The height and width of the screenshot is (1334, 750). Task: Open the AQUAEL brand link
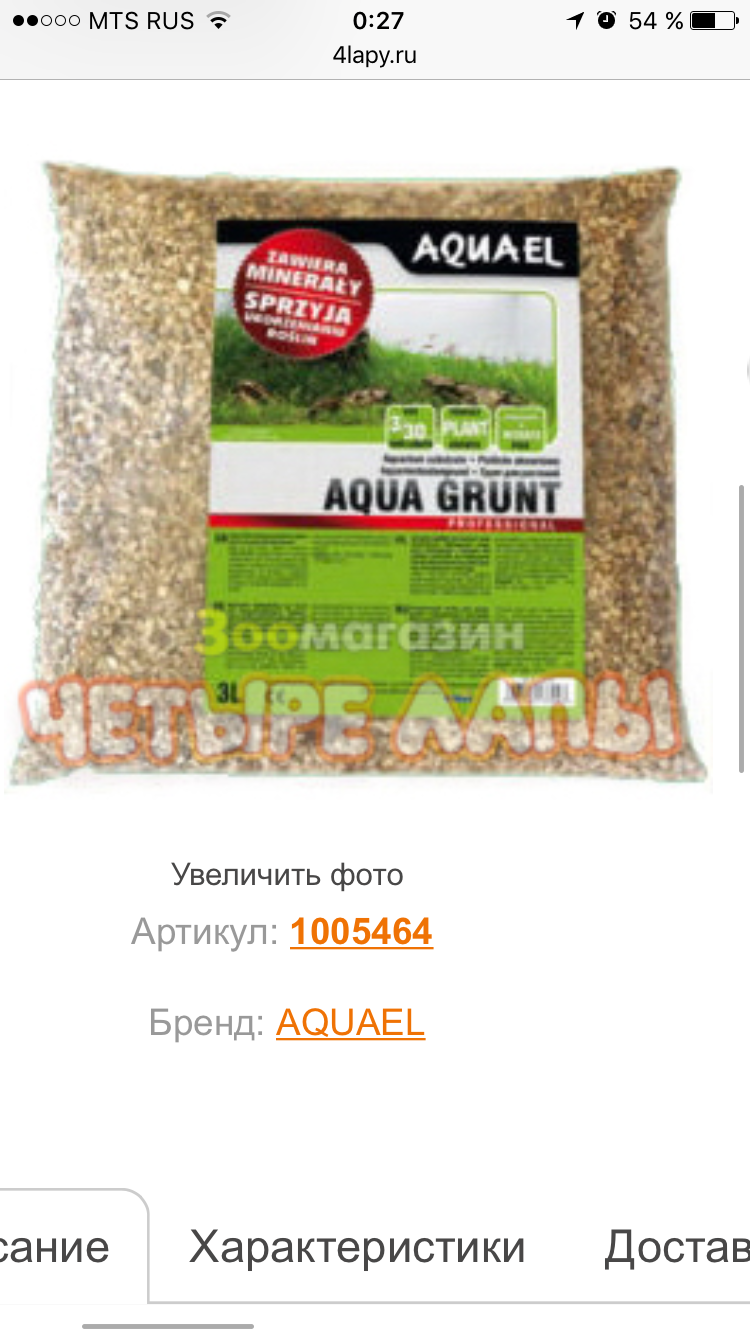(350, 1023)
